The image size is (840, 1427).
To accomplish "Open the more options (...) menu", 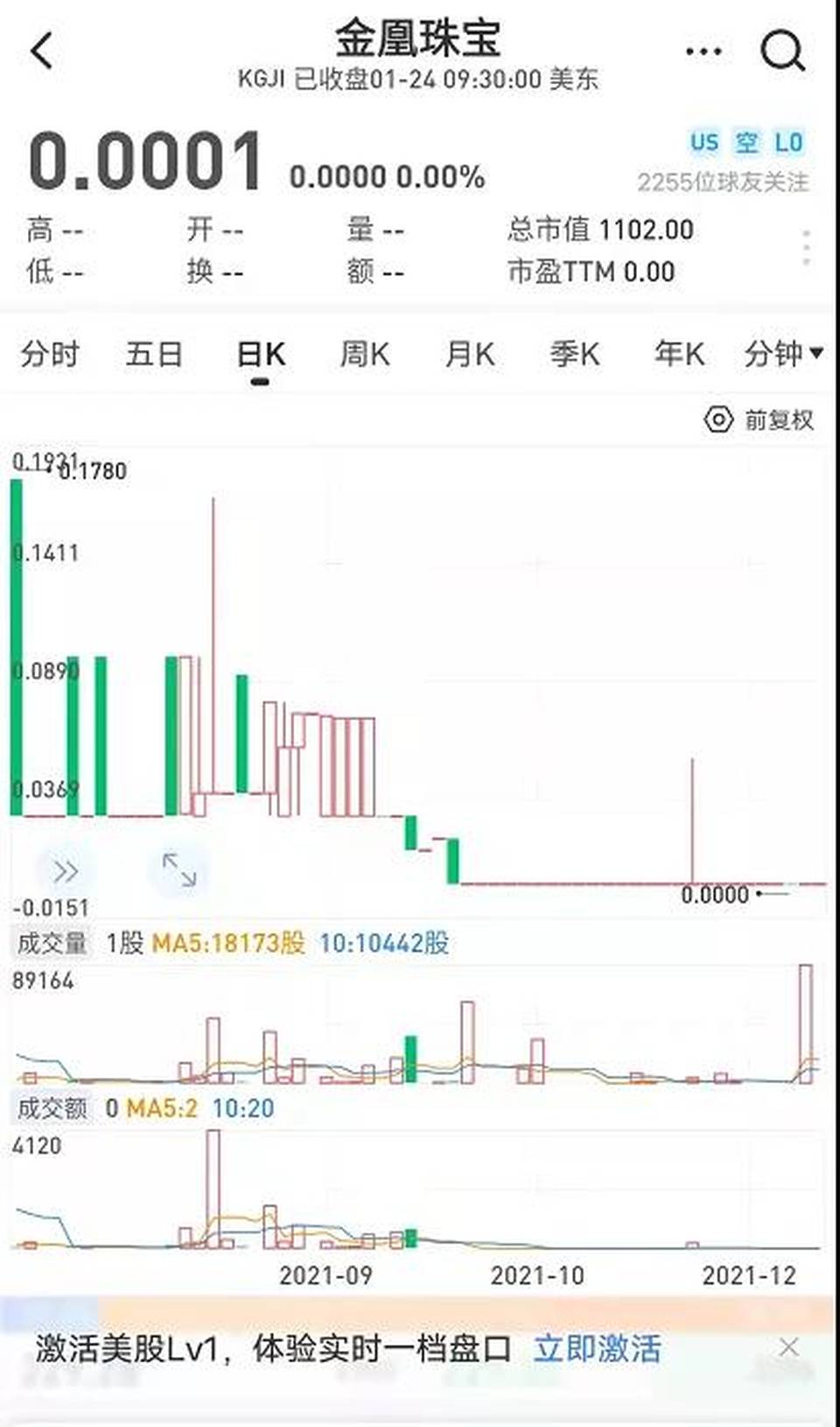I will point(702,51).
